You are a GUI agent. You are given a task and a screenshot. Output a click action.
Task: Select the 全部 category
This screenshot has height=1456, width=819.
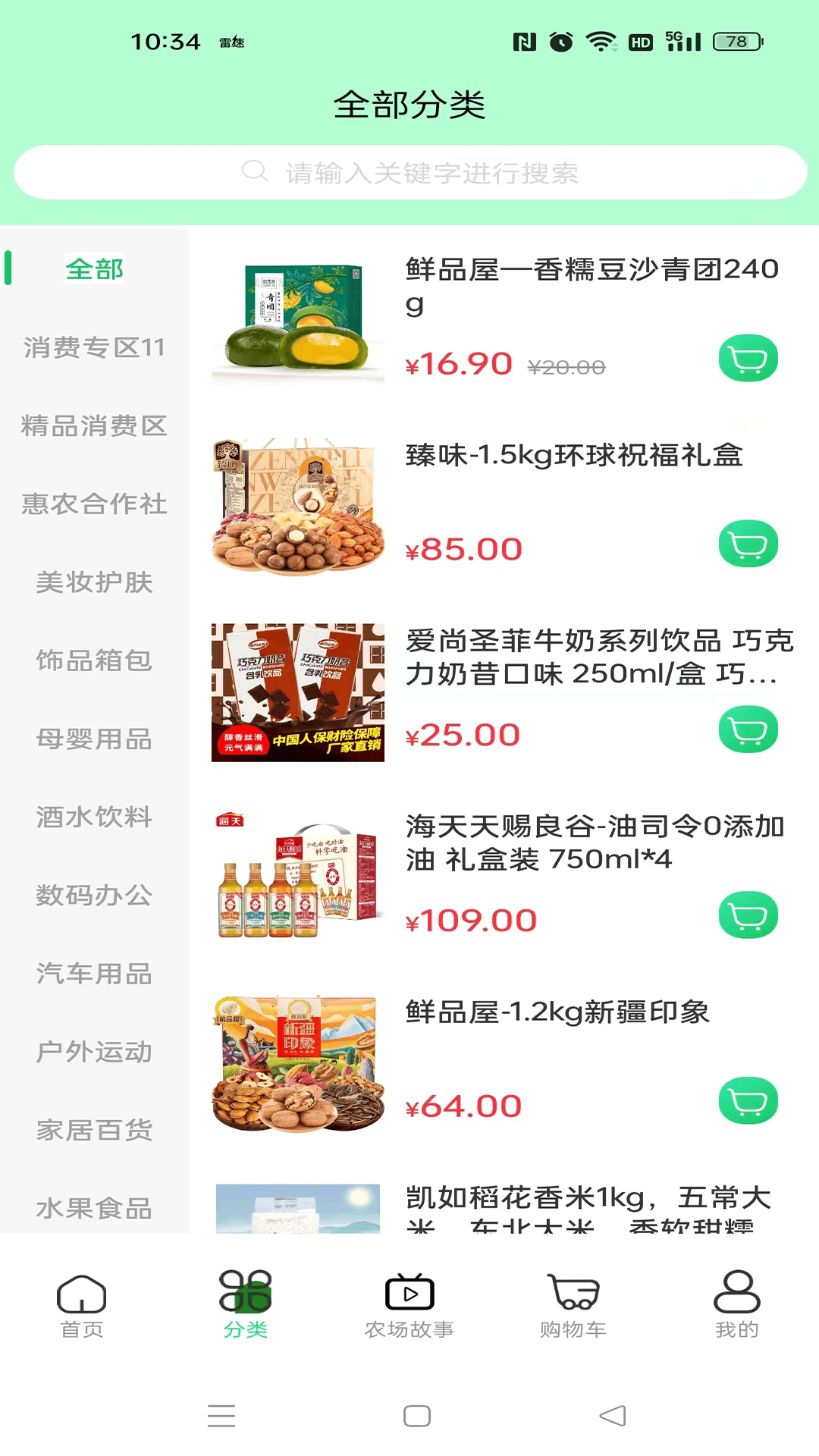click(x=94, y=269)
